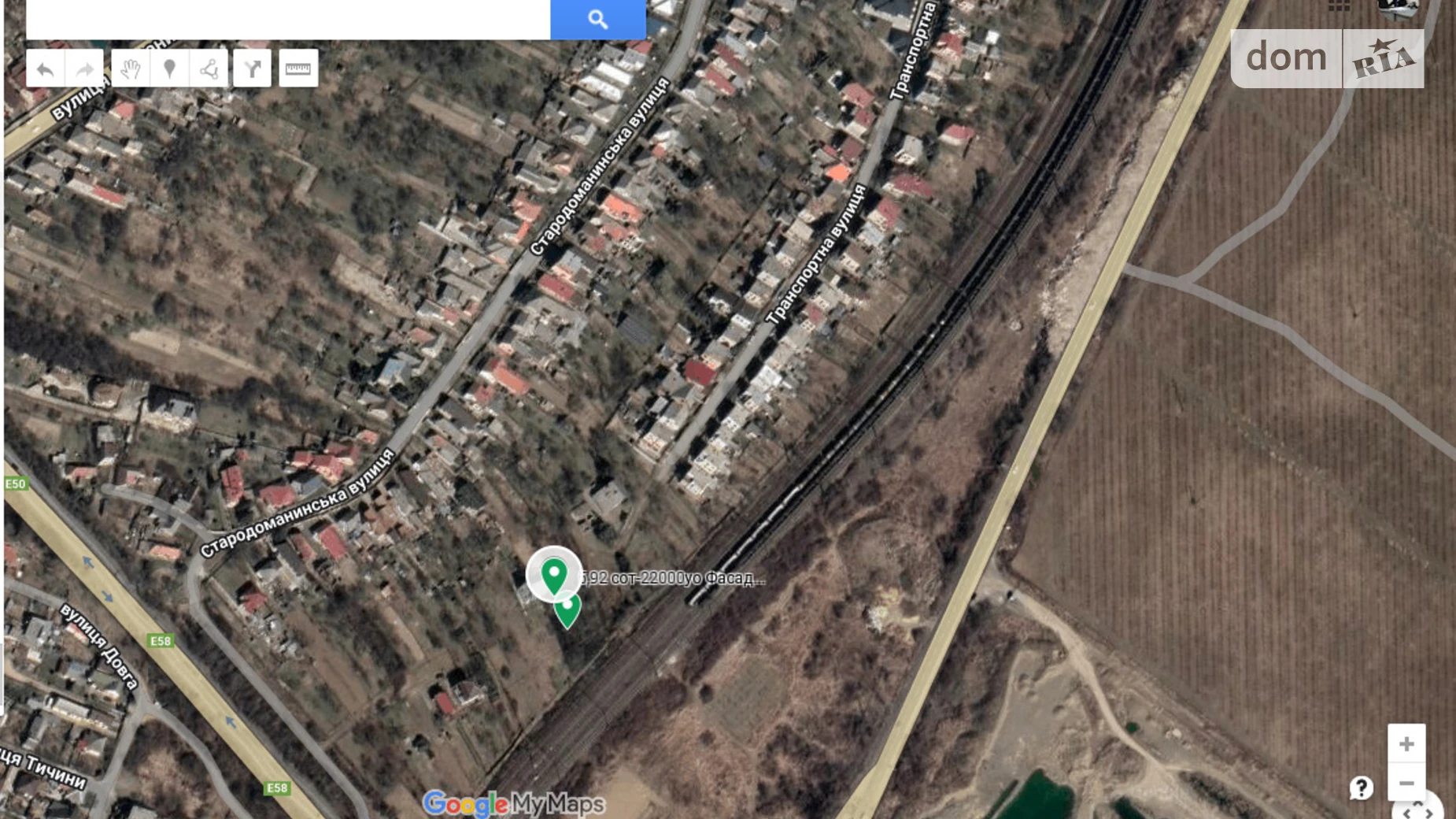Activate the measure distances ruler

[297, 69]
